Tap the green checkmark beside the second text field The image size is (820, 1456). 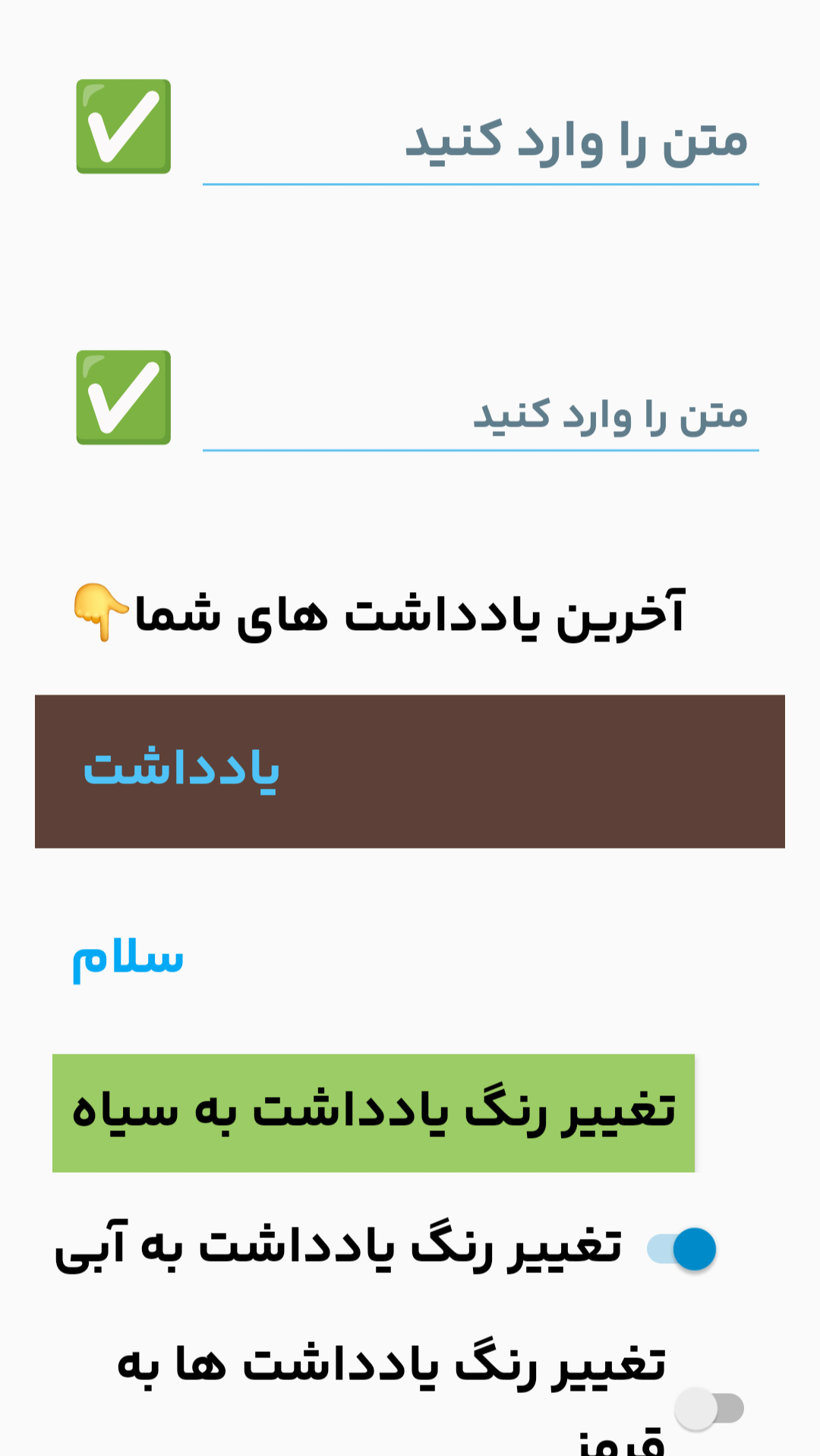coord(123,397)
